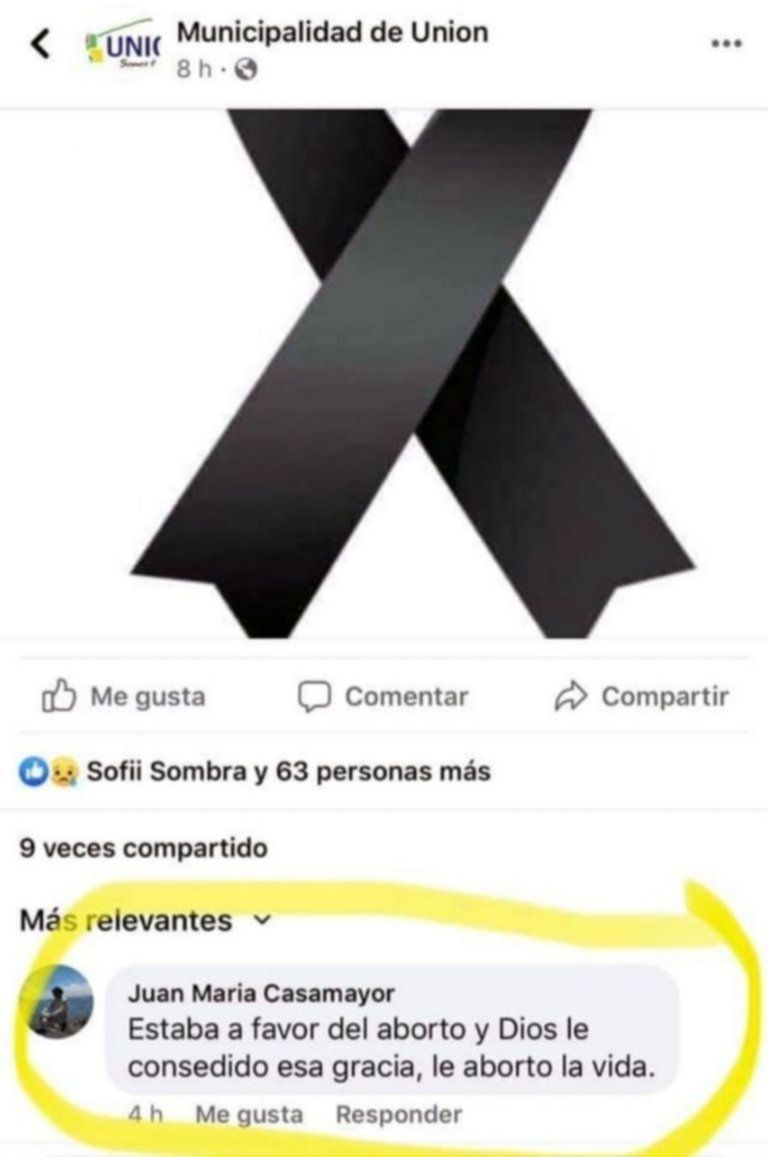Go back using the top arrow
The height and width of the screenshot is (1157, 768).
click(x=41, y=43)
